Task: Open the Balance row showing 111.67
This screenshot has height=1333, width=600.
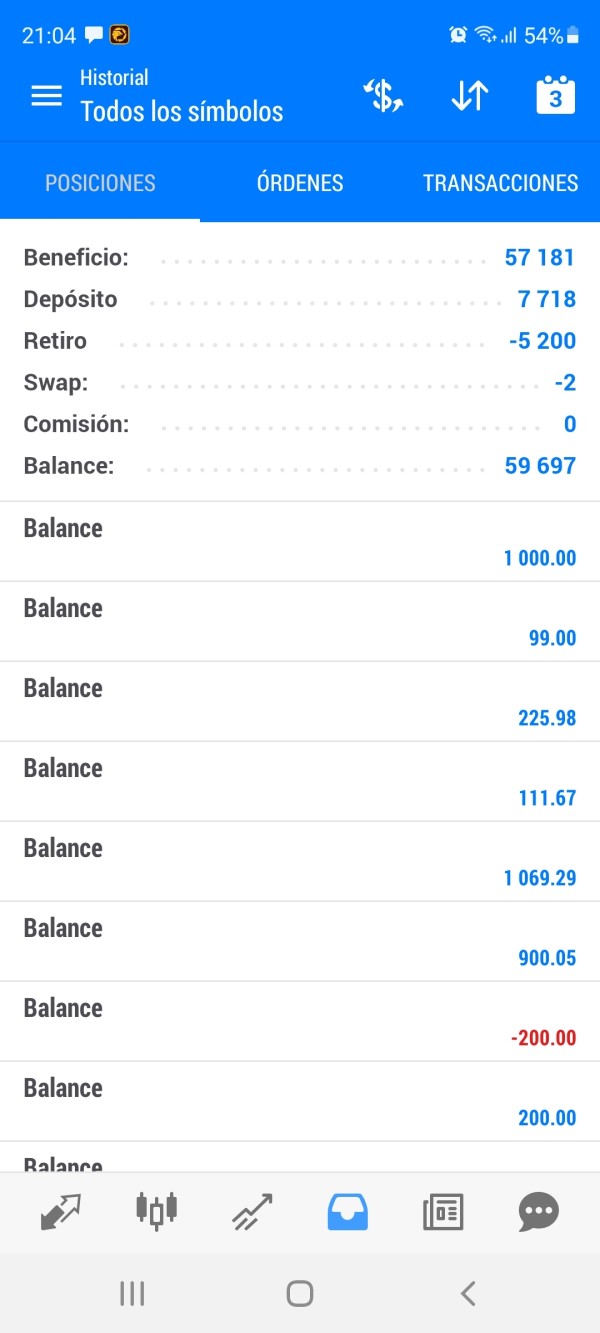Action: [x=300, y=782]
